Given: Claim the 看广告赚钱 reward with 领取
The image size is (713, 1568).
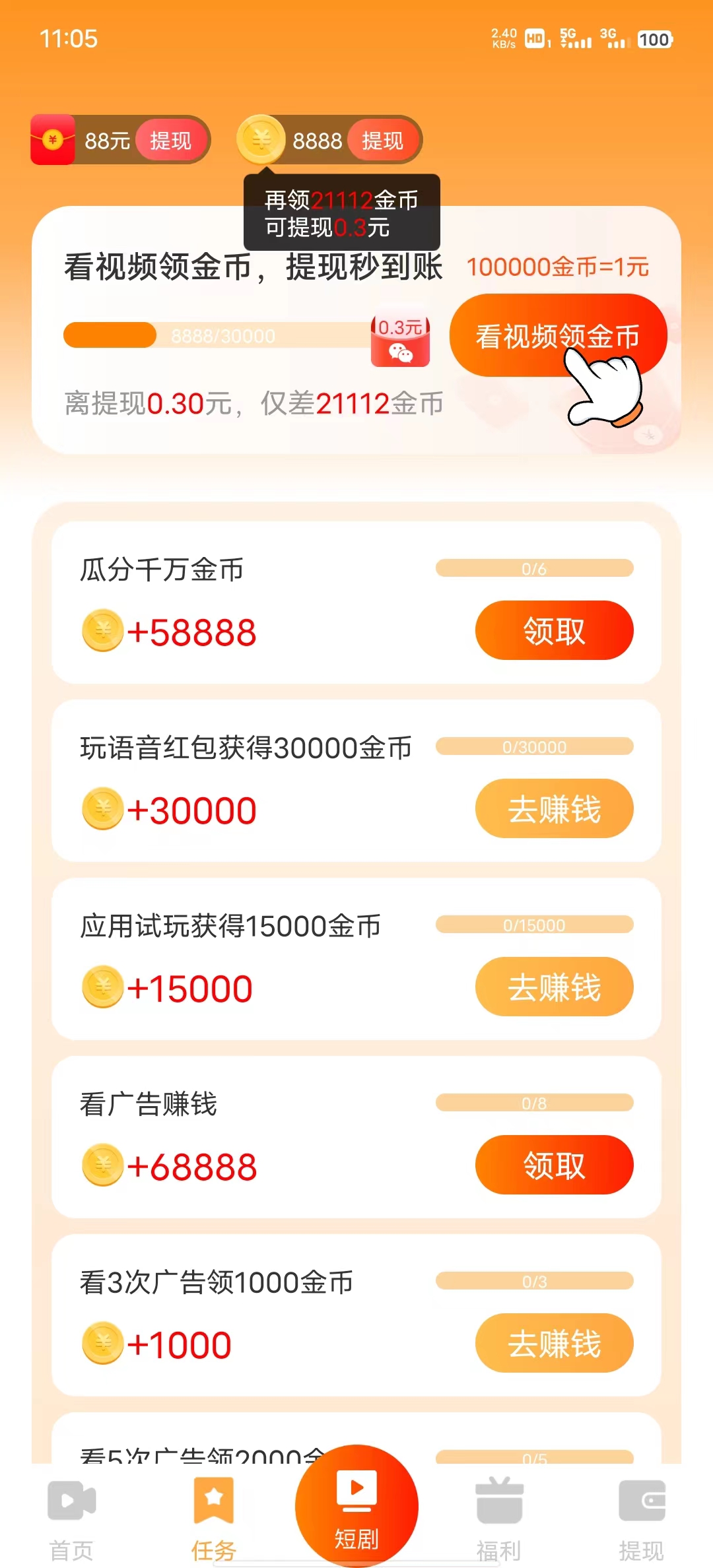Looking at the screenshot, I should 554,1165.
